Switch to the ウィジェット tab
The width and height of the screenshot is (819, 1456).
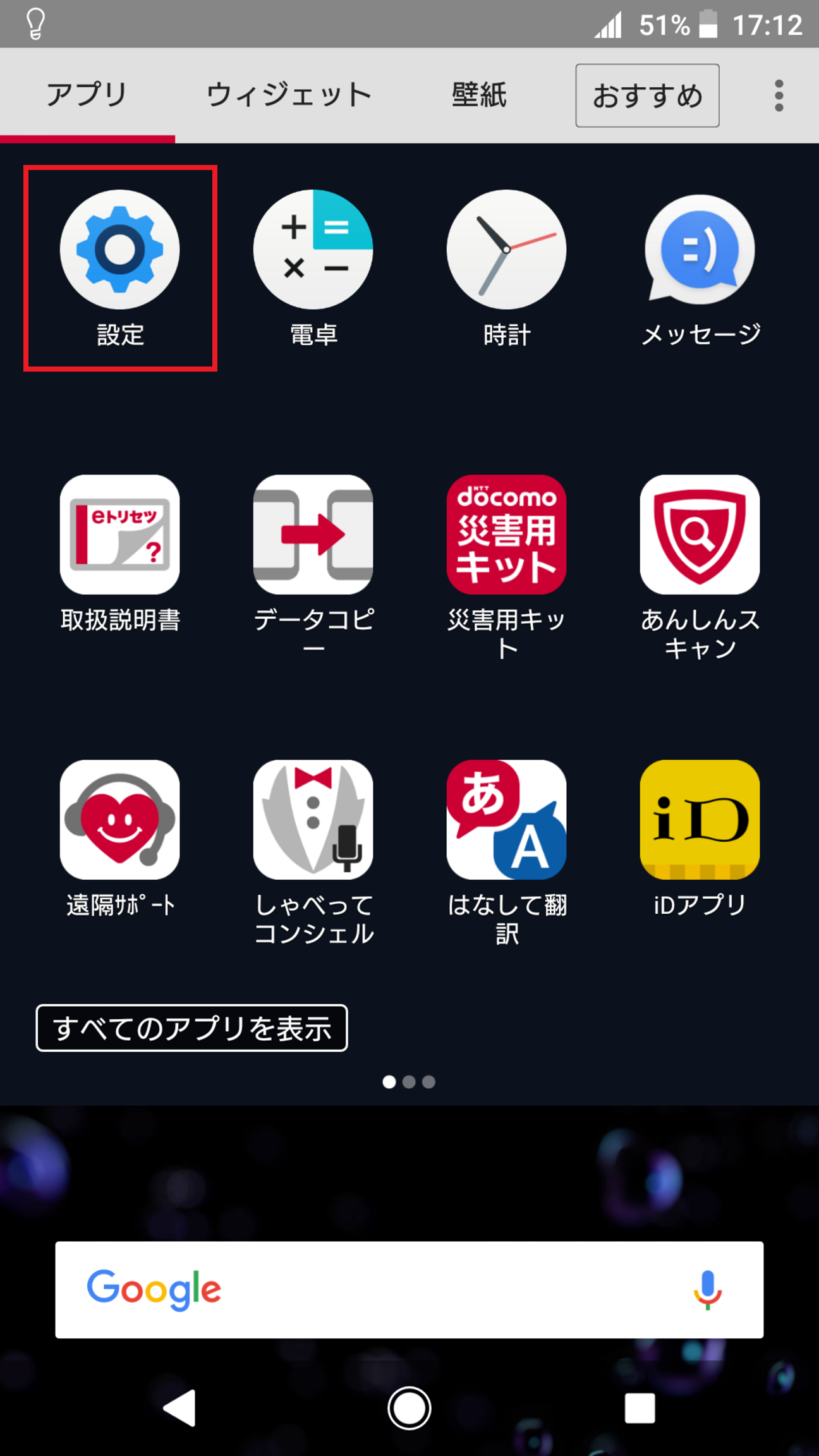tap(289, 95)
